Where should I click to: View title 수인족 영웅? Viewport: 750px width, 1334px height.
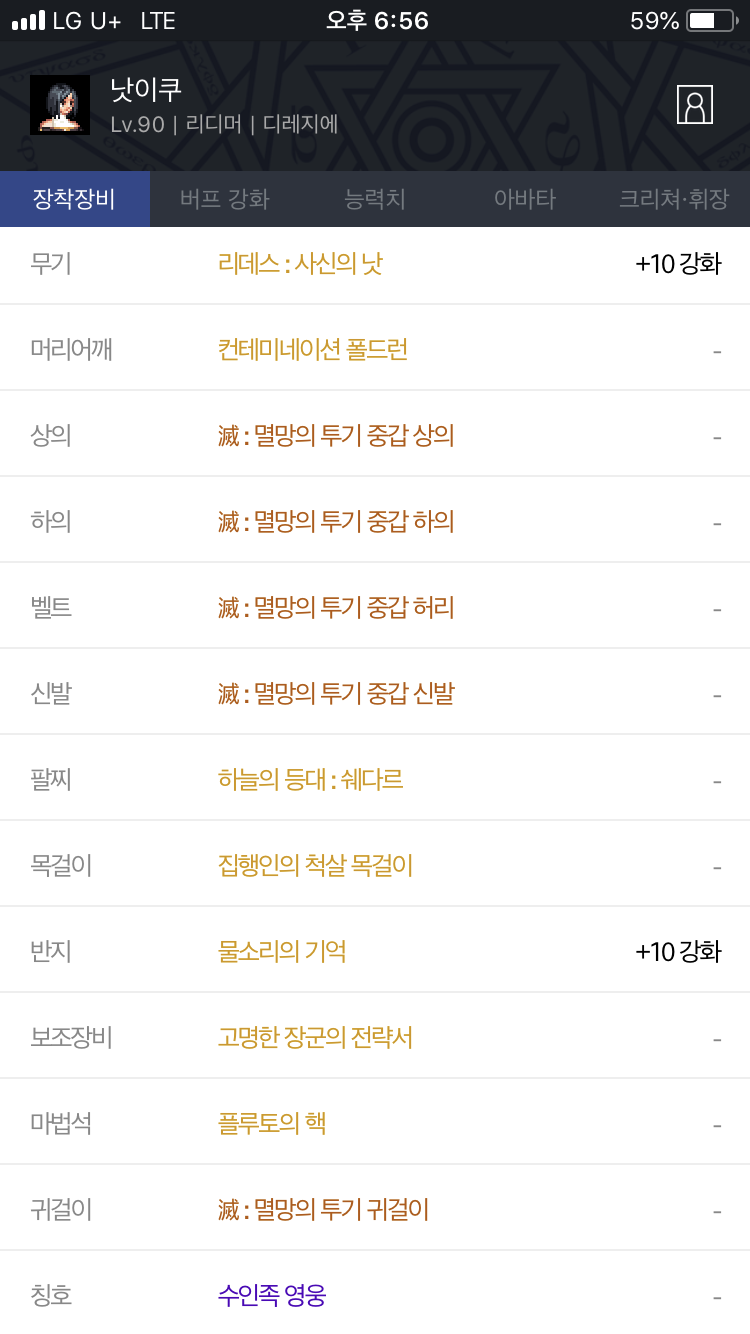272,1296
